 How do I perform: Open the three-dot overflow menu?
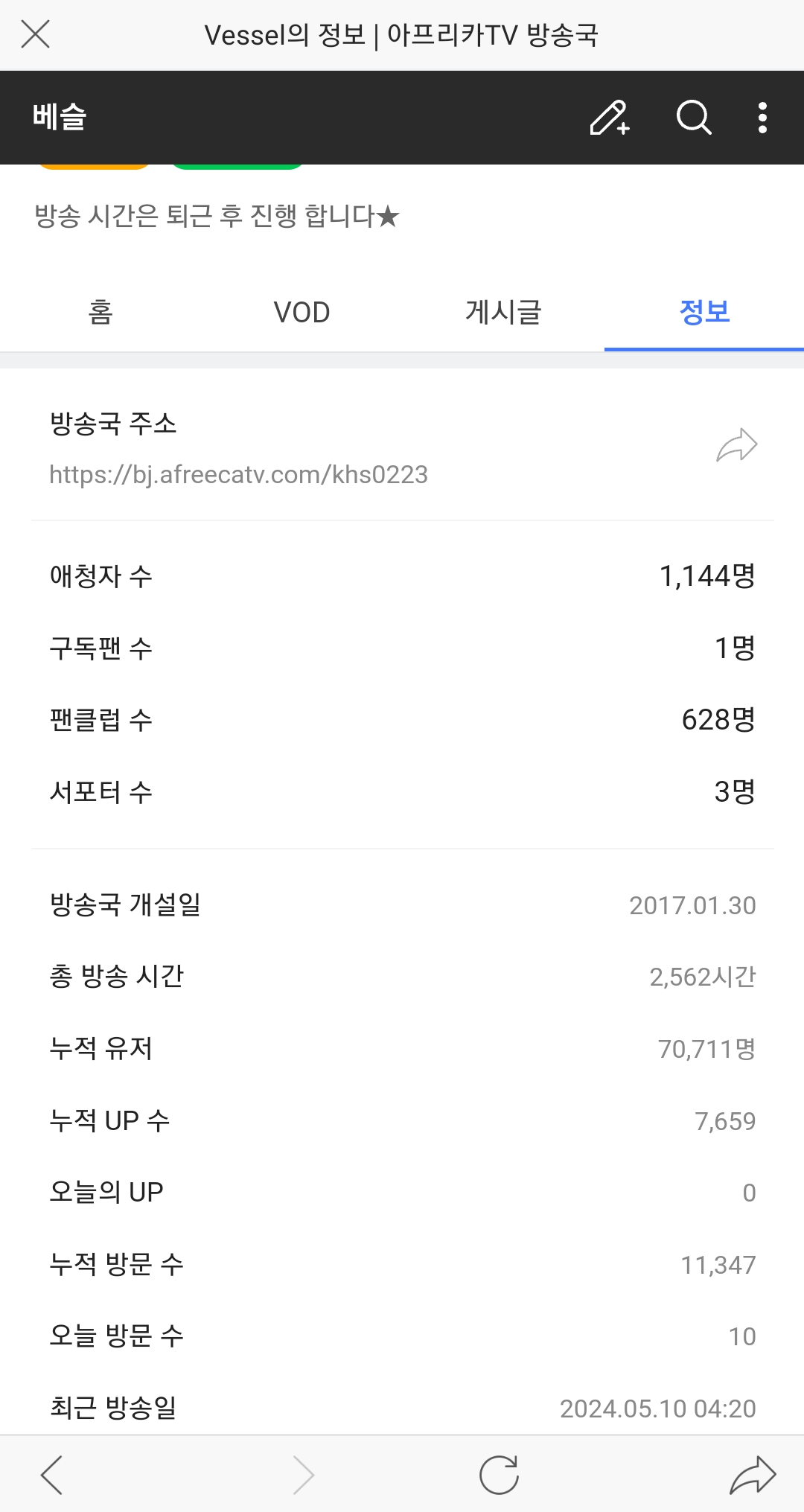click(x=762, y=118)
